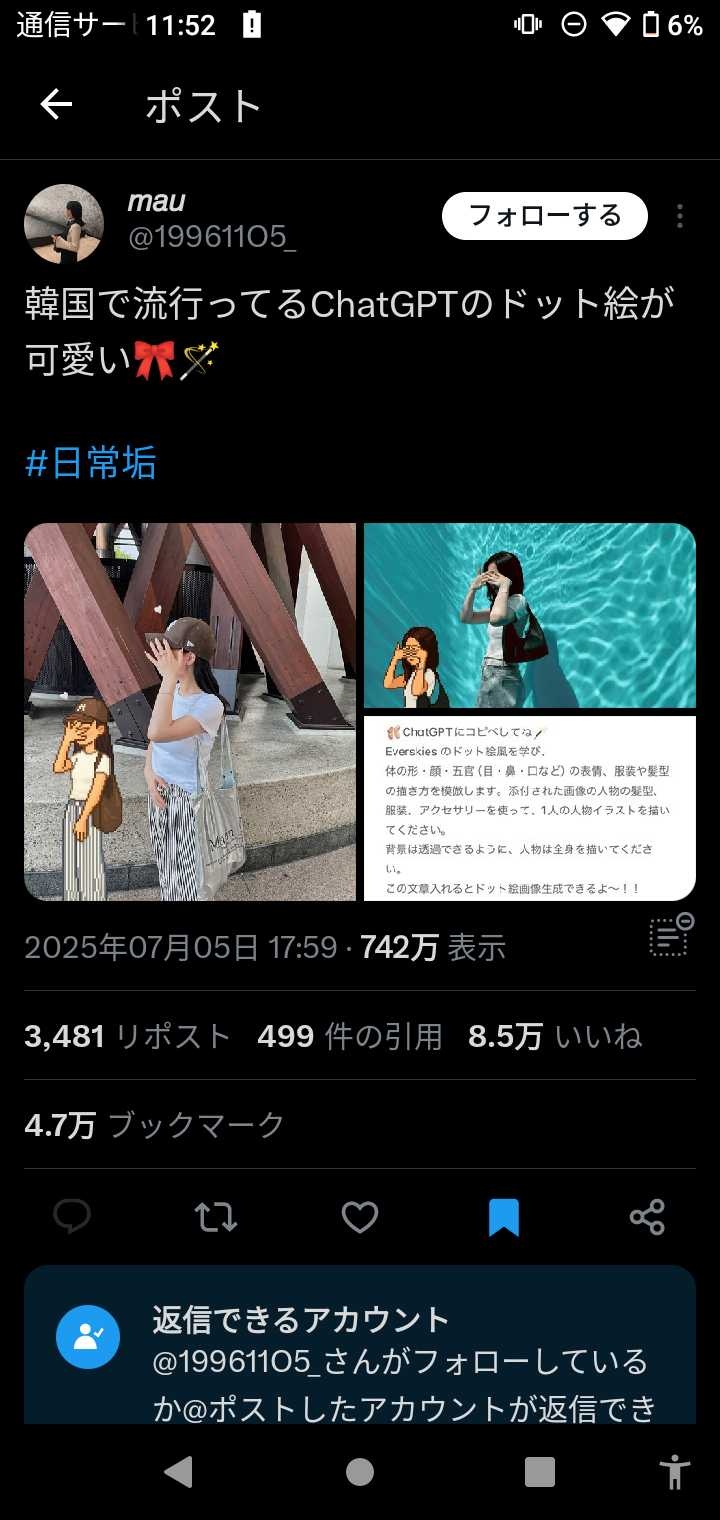Tap the system home button
The width and height of the screenshot is (720, 1520).
pyautogui.click(x=360, y=1472)
